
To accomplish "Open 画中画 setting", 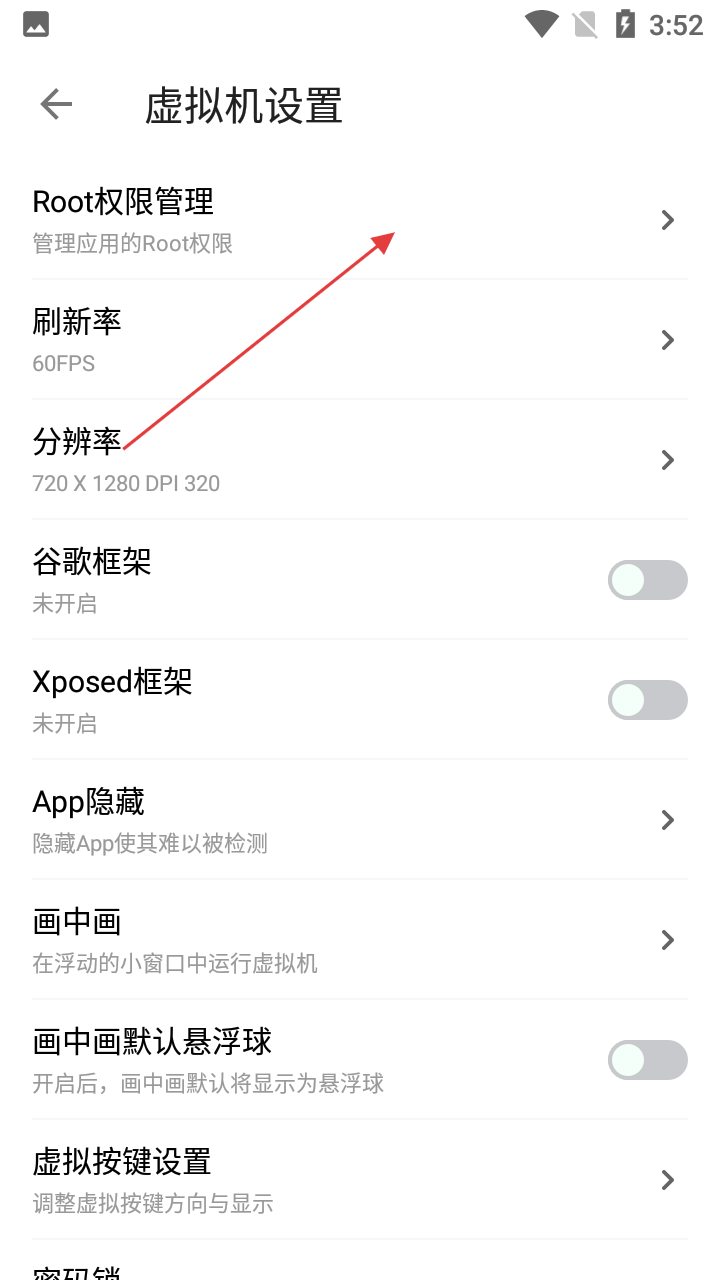I will [360, 940].
